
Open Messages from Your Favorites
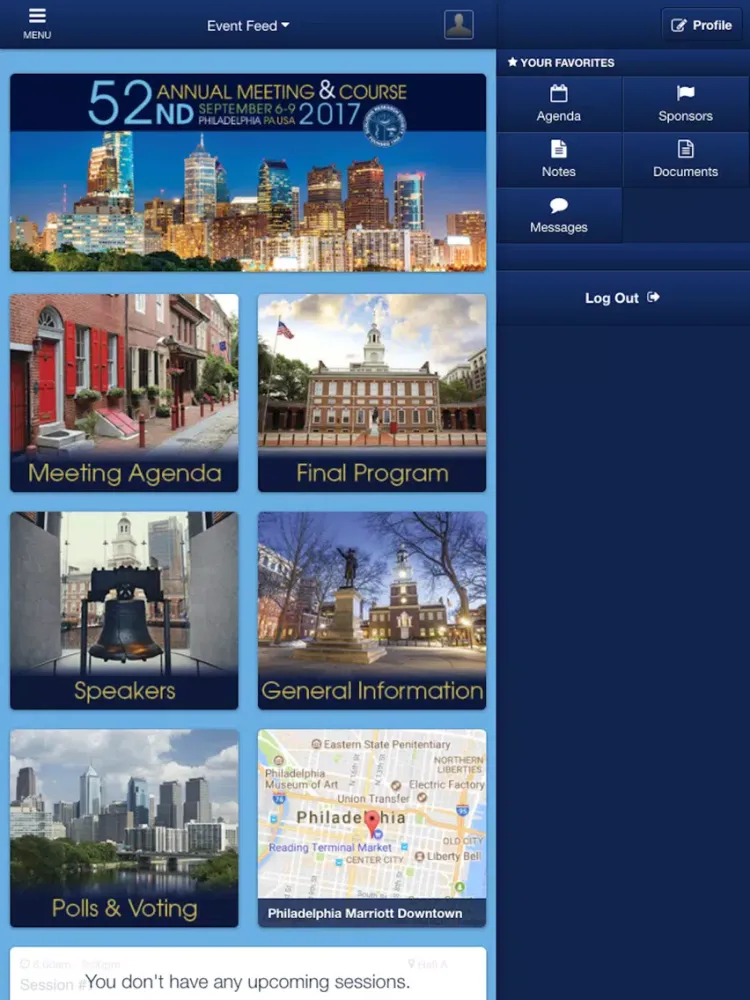[x=558, y=216]
